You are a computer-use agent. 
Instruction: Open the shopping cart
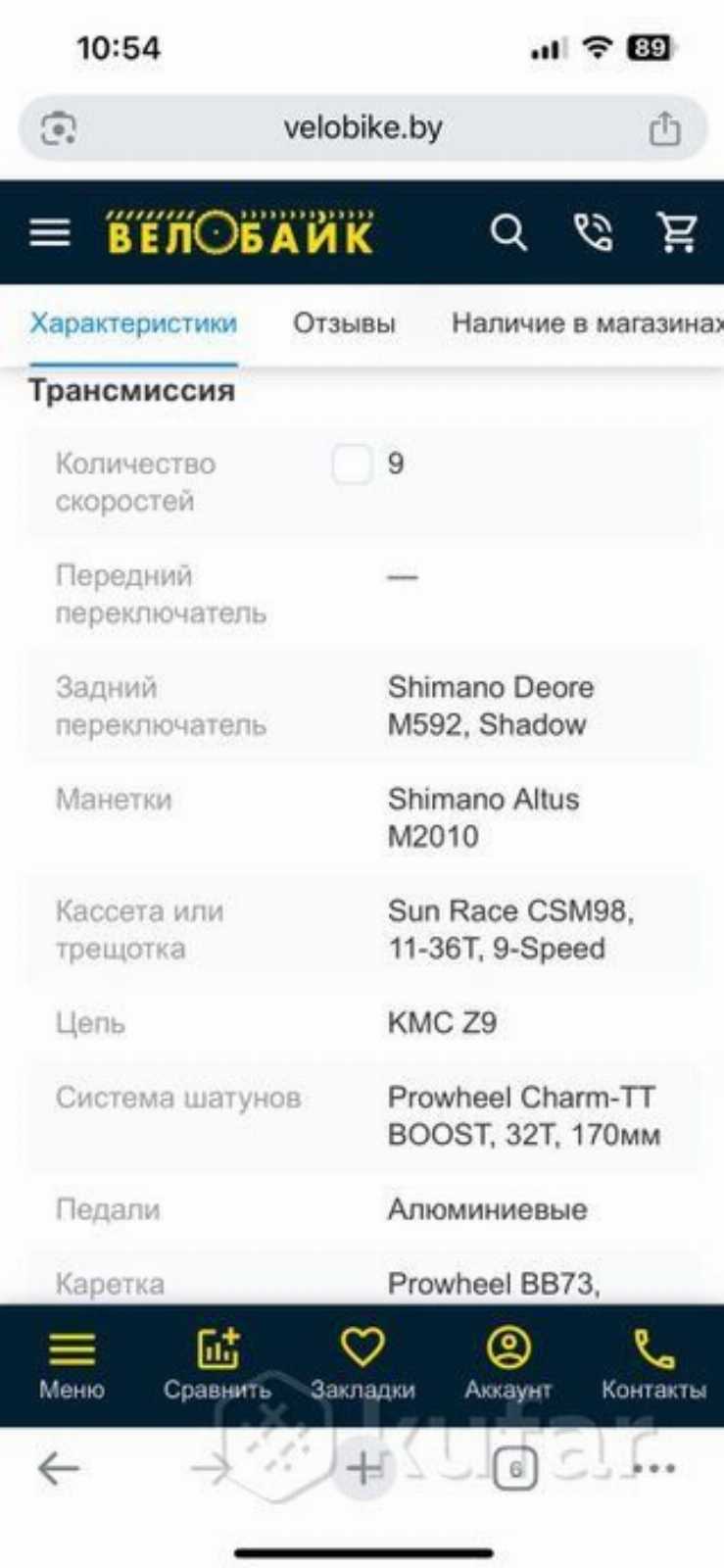point(677,233)
